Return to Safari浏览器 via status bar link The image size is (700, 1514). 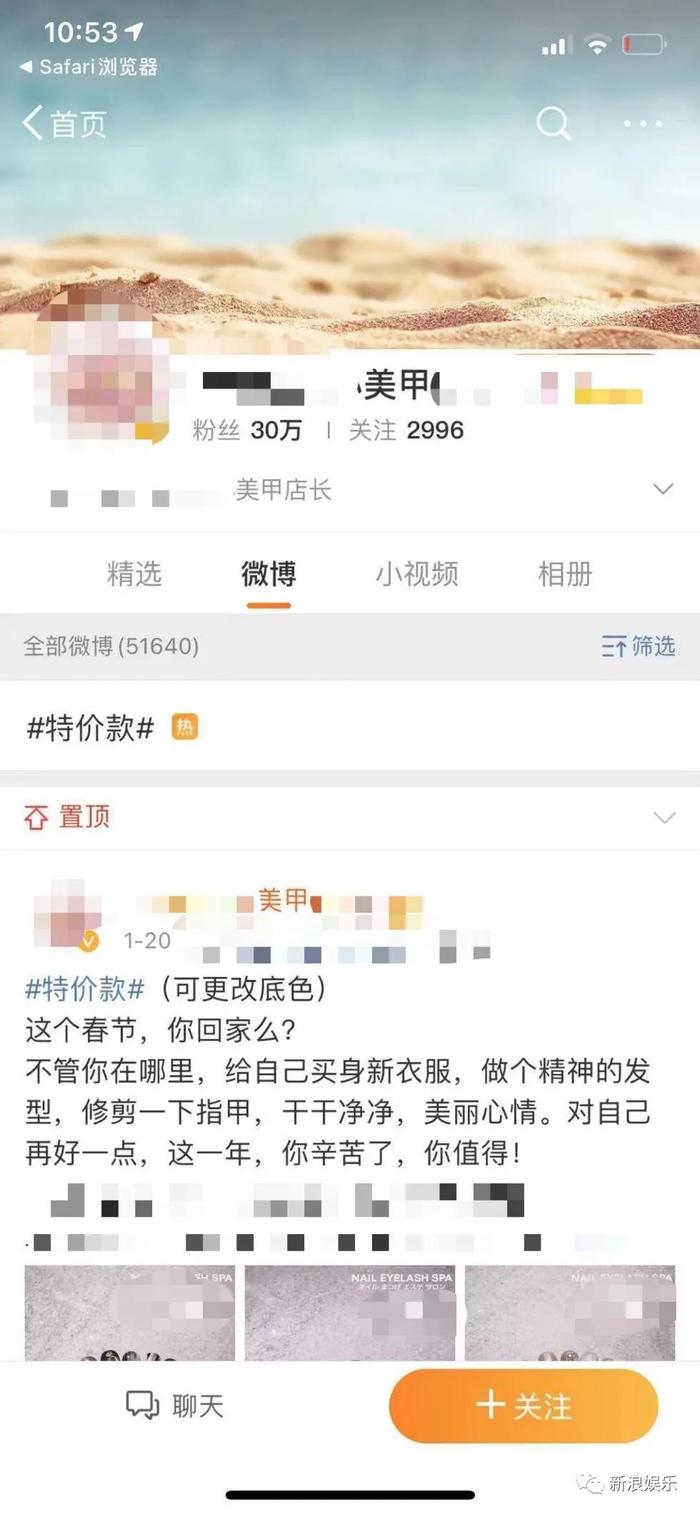[x=88, y=67]
